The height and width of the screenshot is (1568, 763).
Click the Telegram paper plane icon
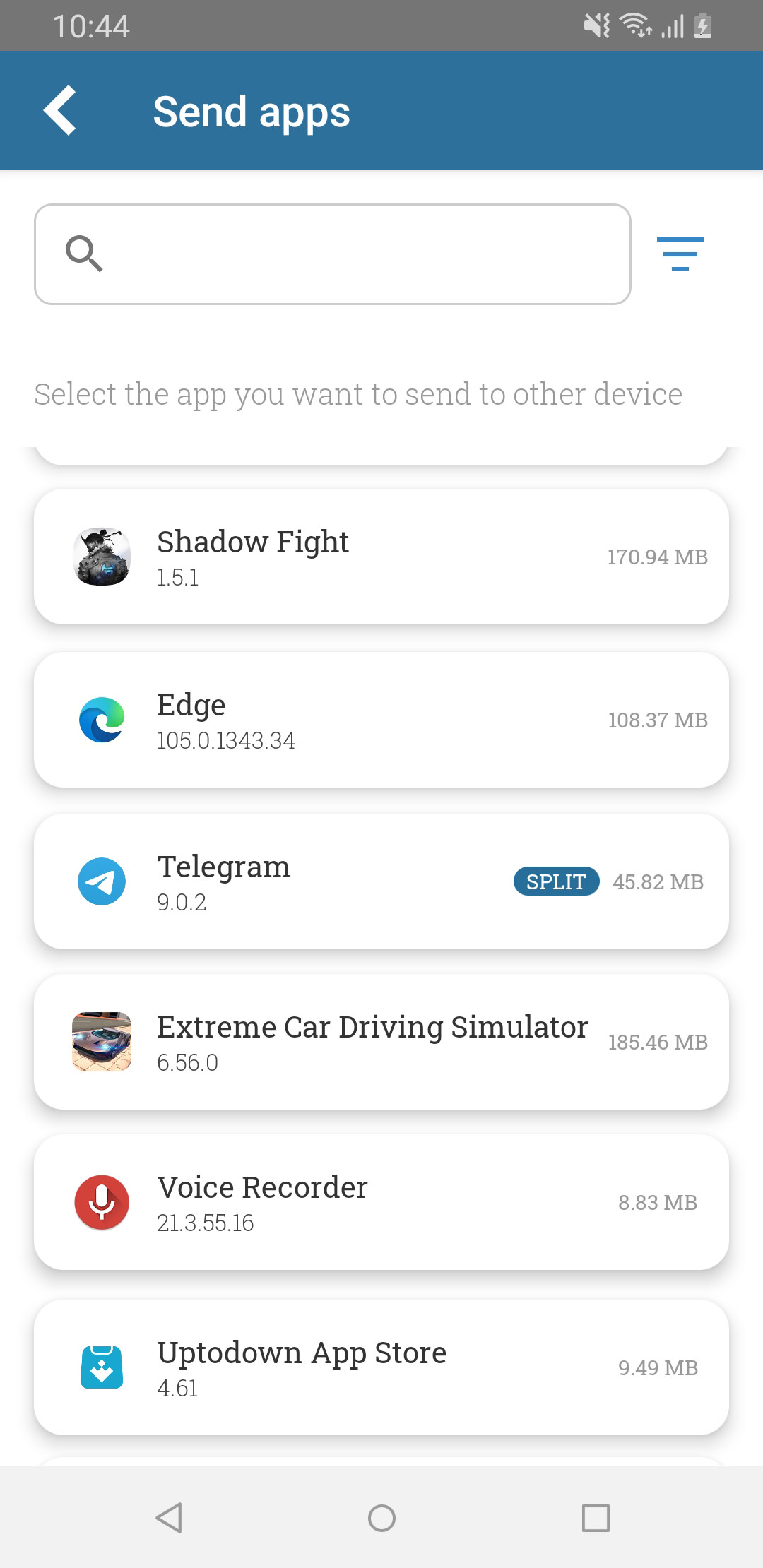pyautogui.click(x=102, y=881)
